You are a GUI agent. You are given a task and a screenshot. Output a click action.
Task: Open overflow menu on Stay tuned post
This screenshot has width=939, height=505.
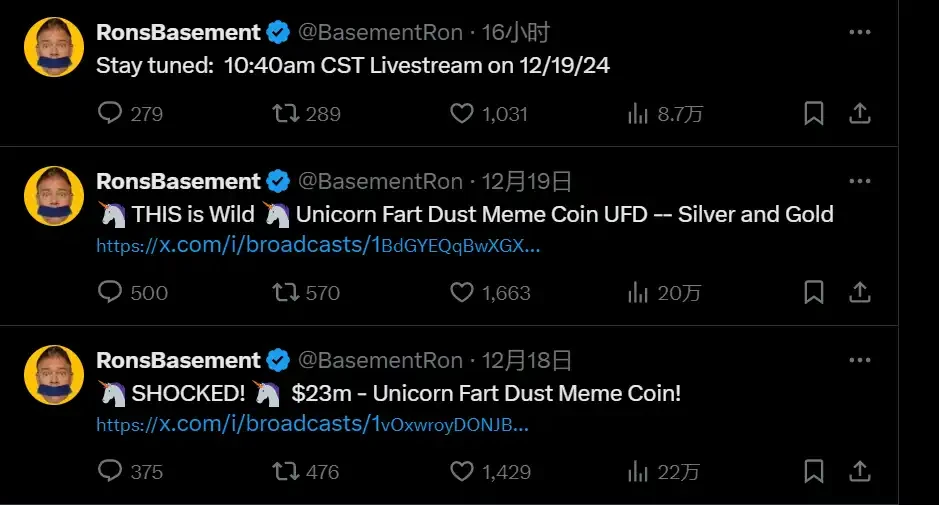click(x=859, y=33)
